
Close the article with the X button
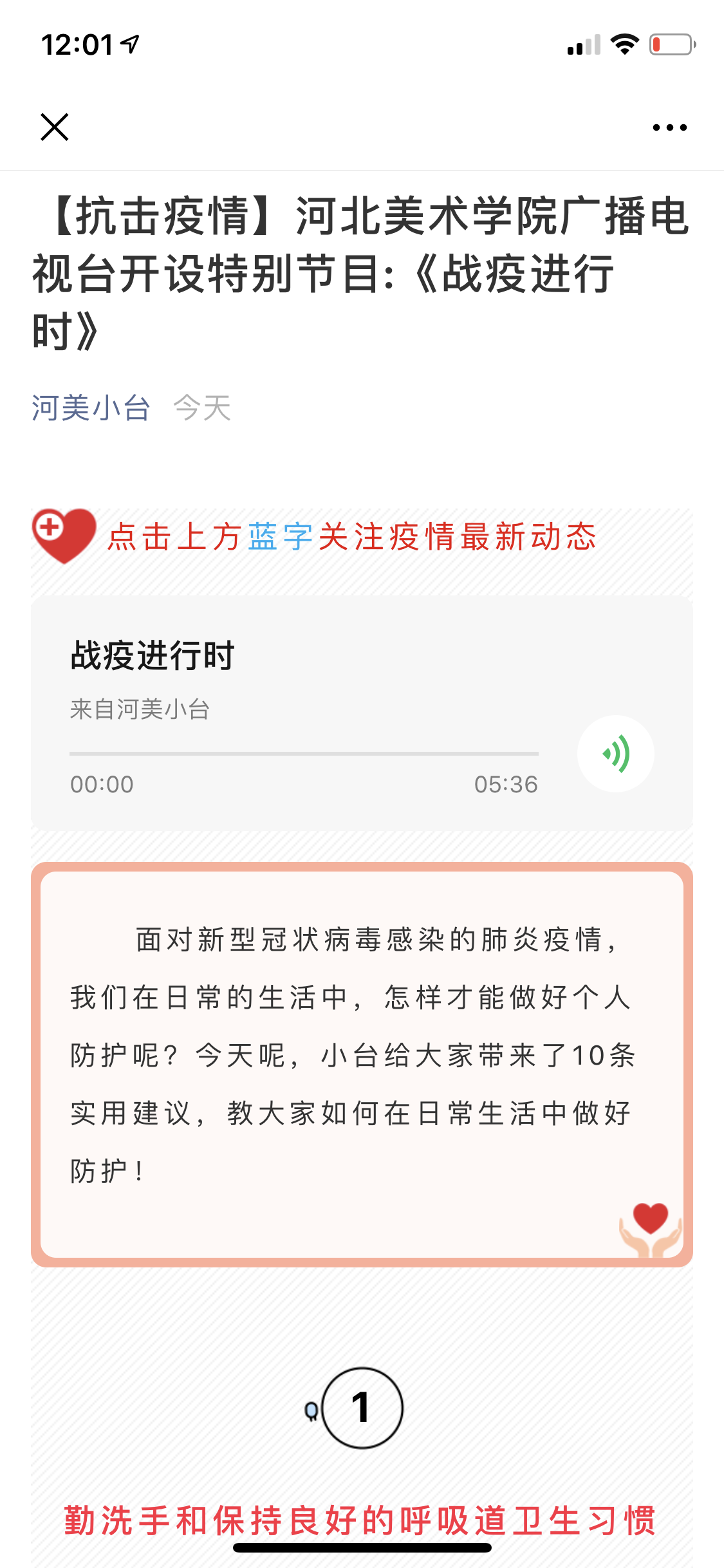point(54,127)
